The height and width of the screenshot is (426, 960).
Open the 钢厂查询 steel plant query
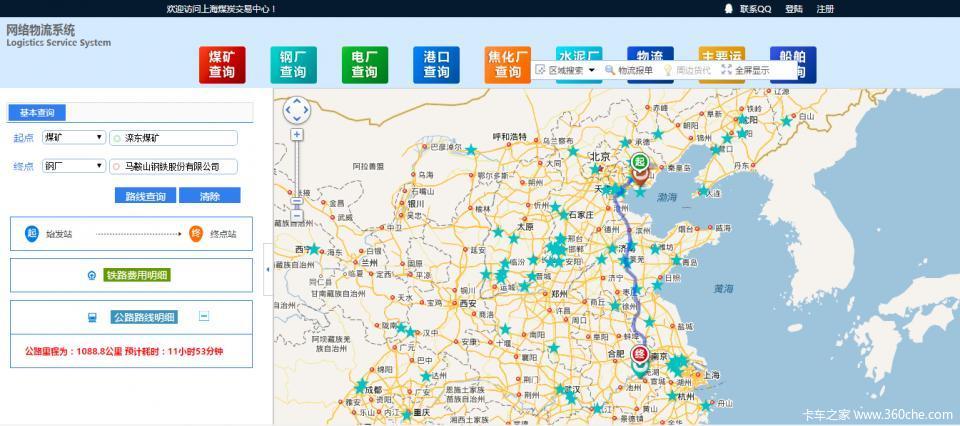(293, 64)
